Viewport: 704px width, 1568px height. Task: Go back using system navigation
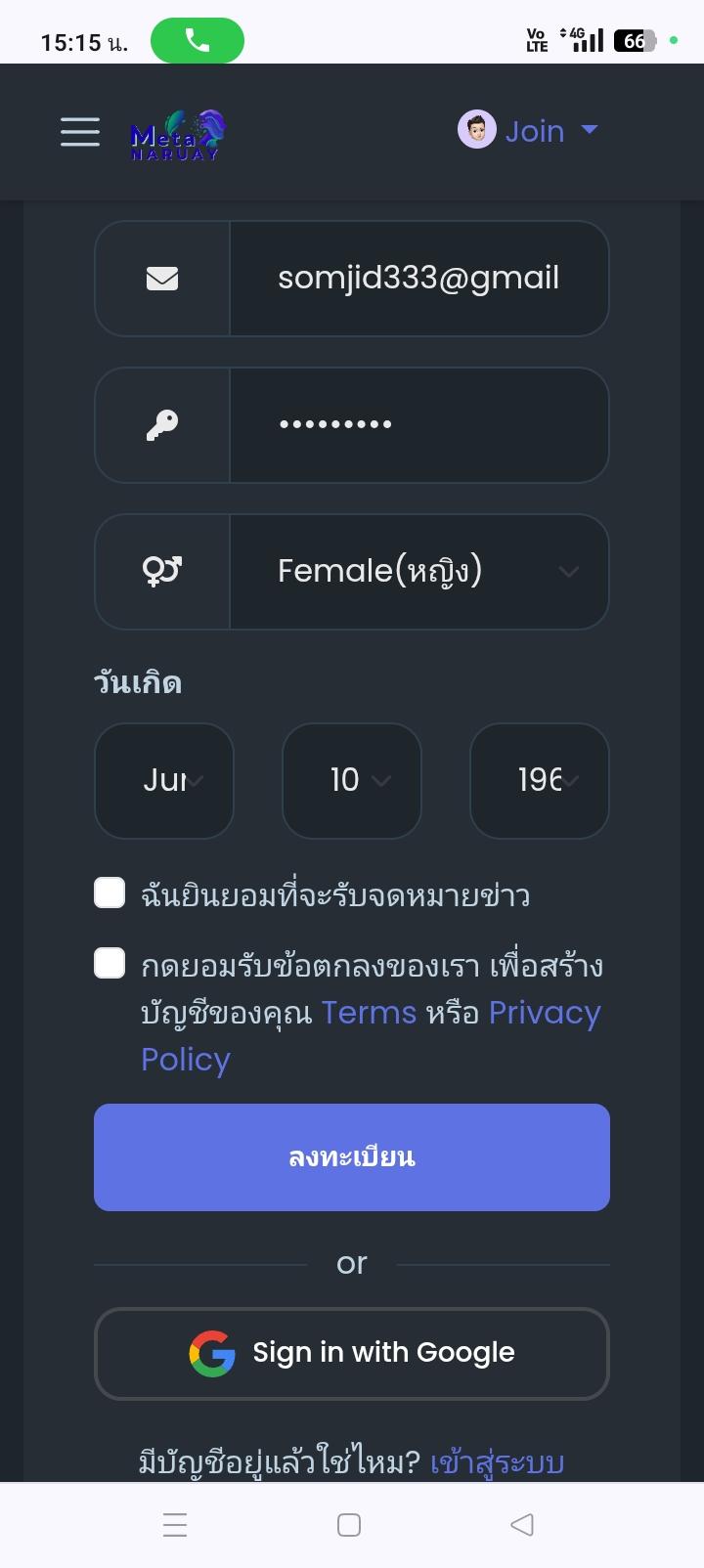click(522, 1525)
